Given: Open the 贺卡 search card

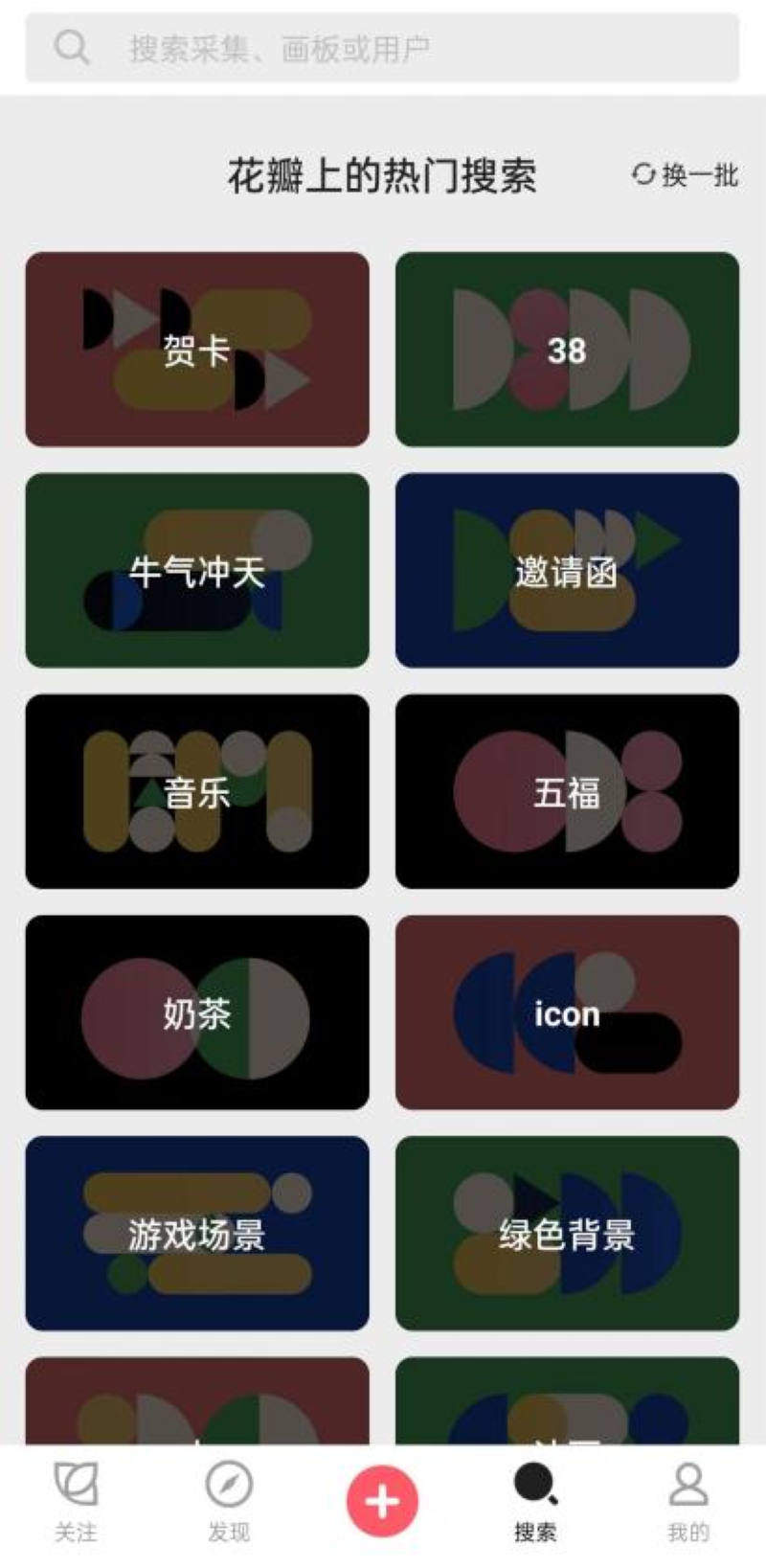Looking at the screenshot, I should 197,350.
